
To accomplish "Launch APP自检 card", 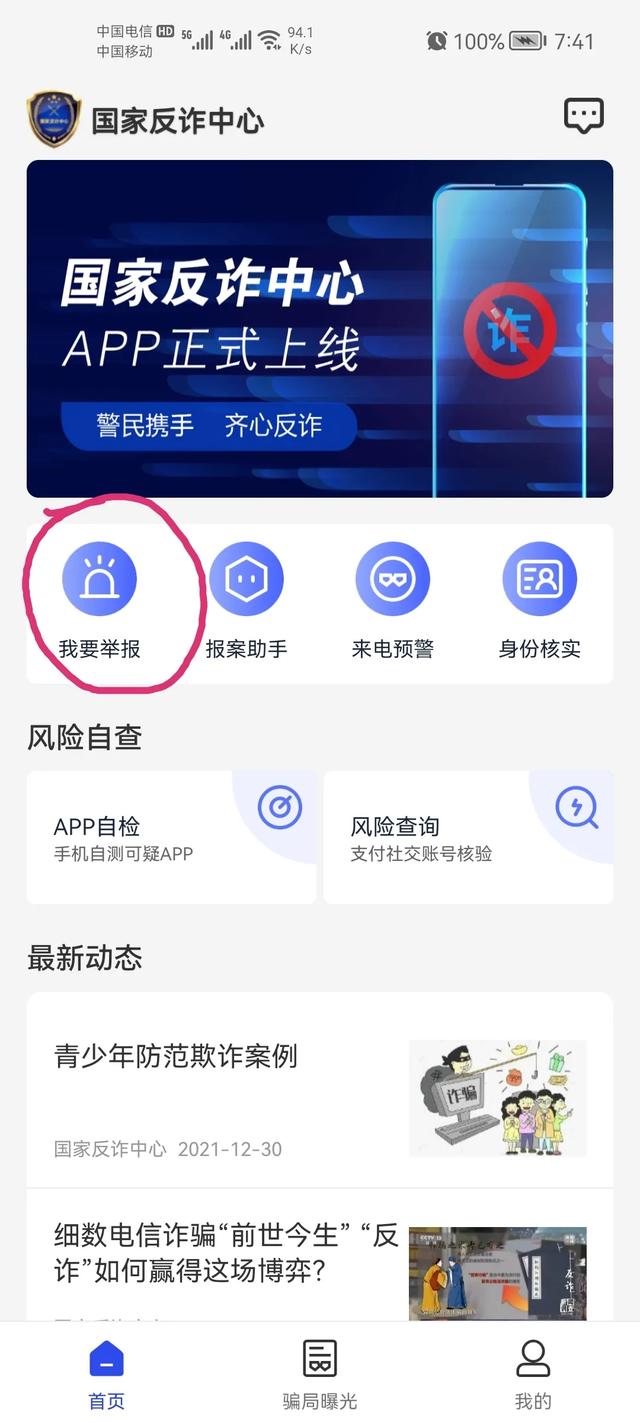I will coord(172,838).
